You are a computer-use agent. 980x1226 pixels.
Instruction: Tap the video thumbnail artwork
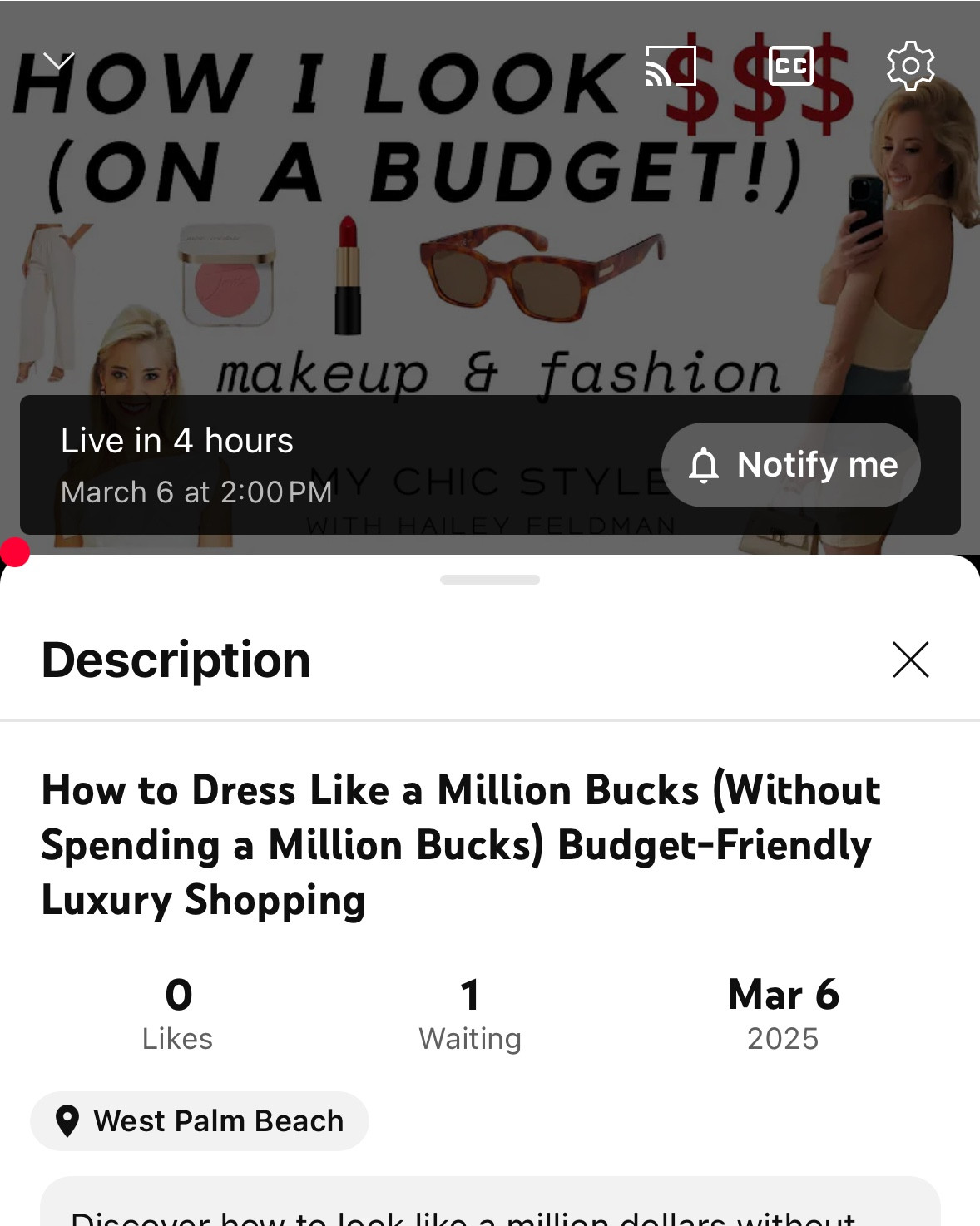click(x=490, y=250)
